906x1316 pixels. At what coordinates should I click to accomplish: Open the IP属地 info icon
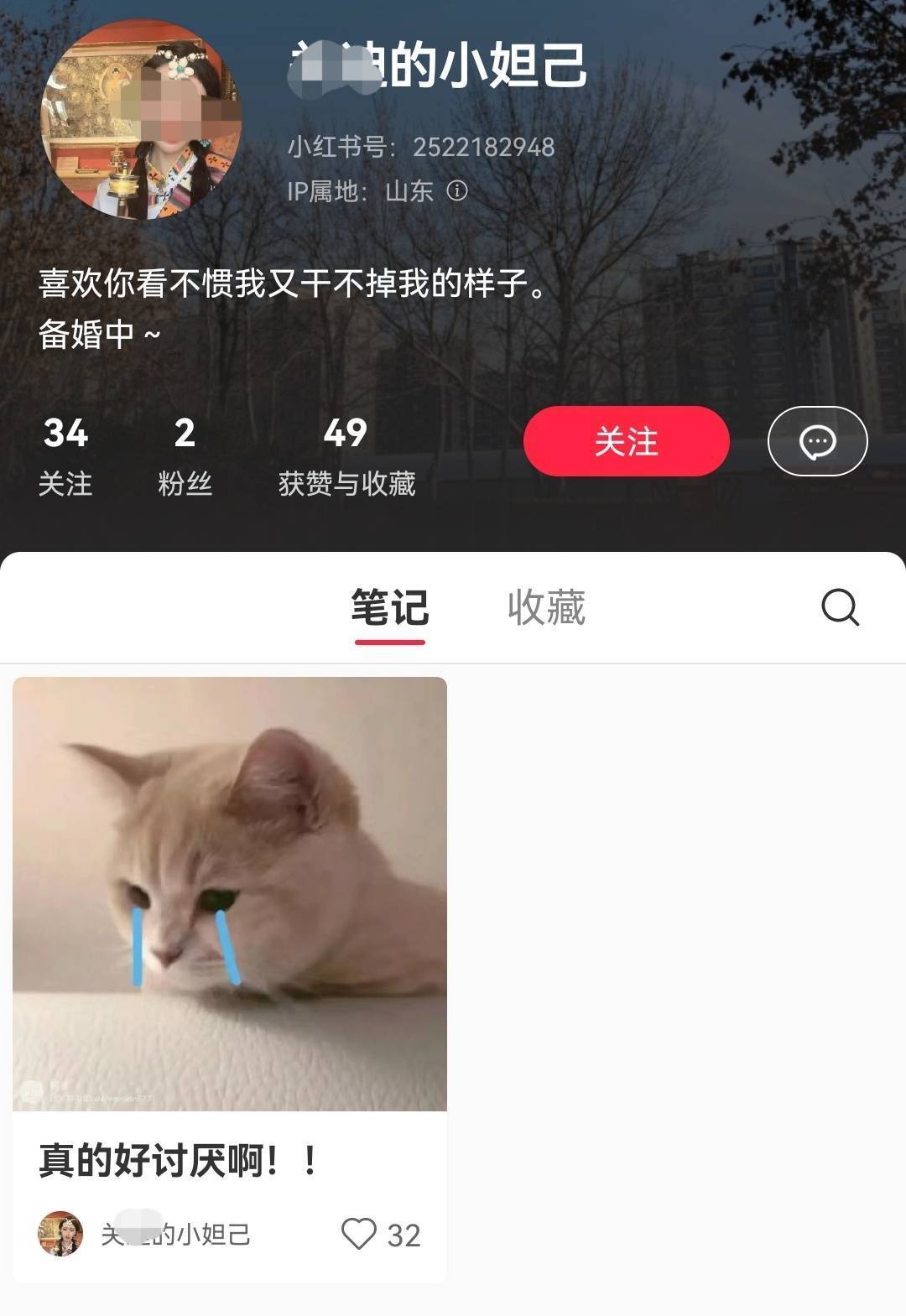click(x=457, y=191)
